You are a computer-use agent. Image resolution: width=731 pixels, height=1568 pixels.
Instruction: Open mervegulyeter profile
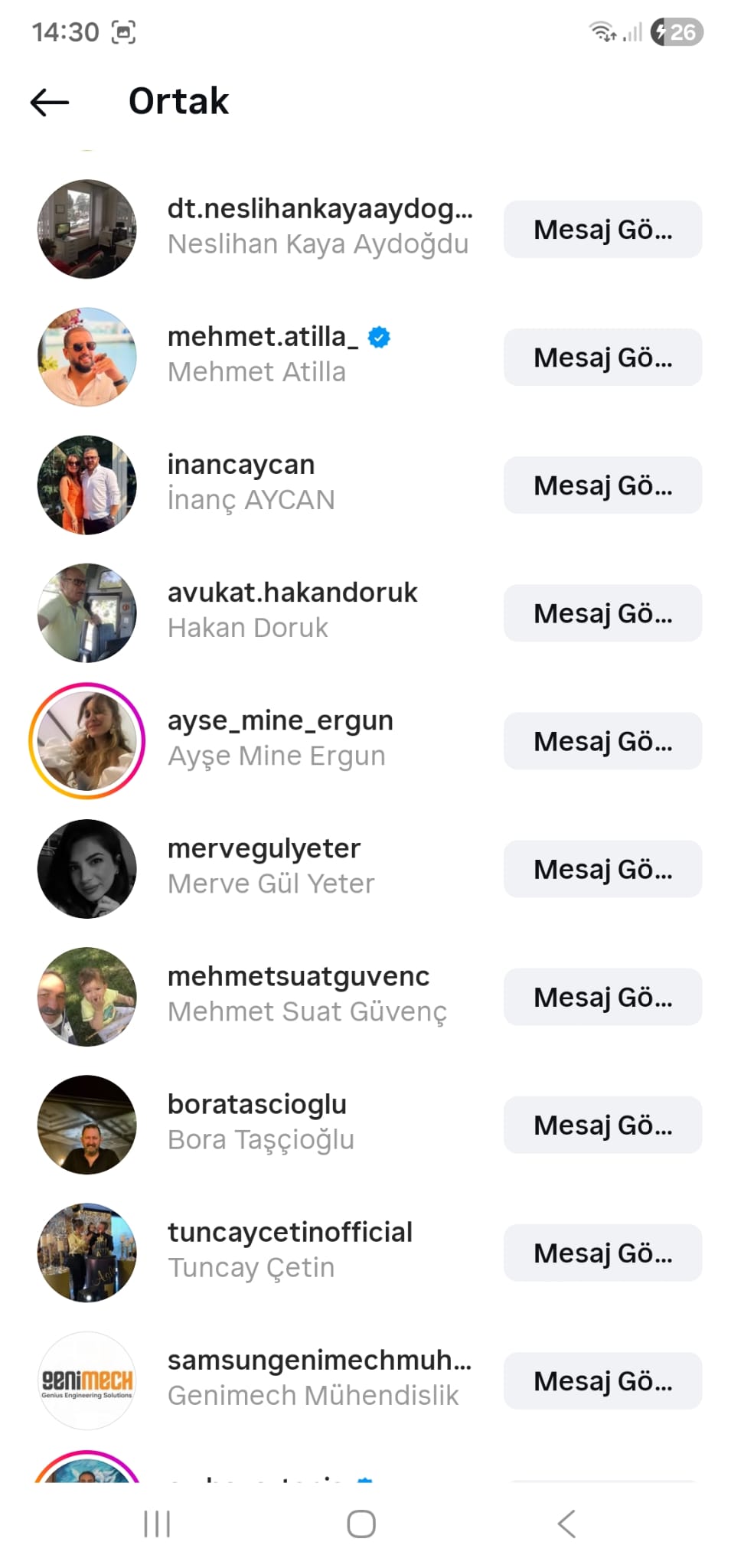[x=270, y=865]
